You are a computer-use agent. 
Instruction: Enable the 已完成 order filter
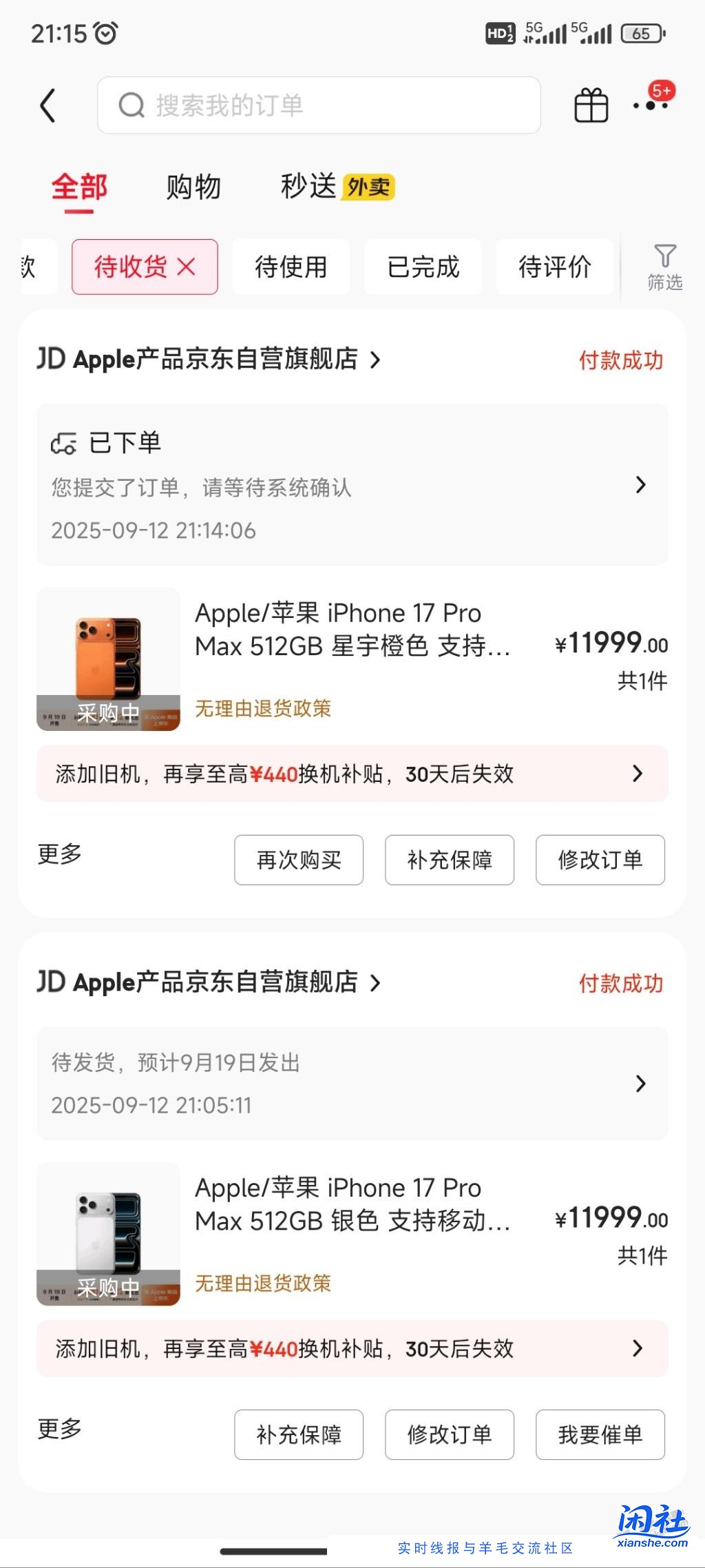(x=423, y=267)
